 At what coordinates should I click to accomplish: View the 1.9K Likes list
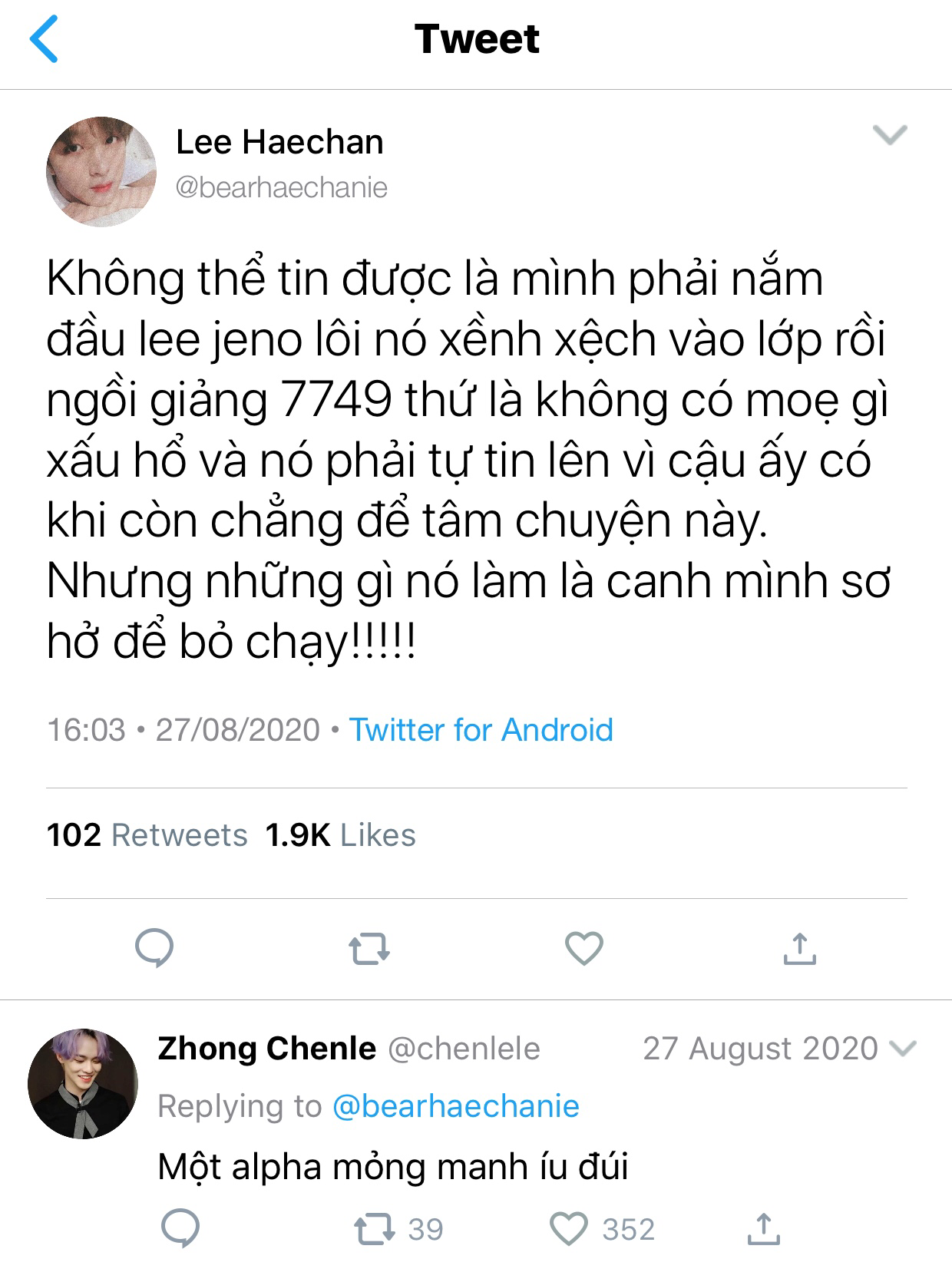(340, 835)
